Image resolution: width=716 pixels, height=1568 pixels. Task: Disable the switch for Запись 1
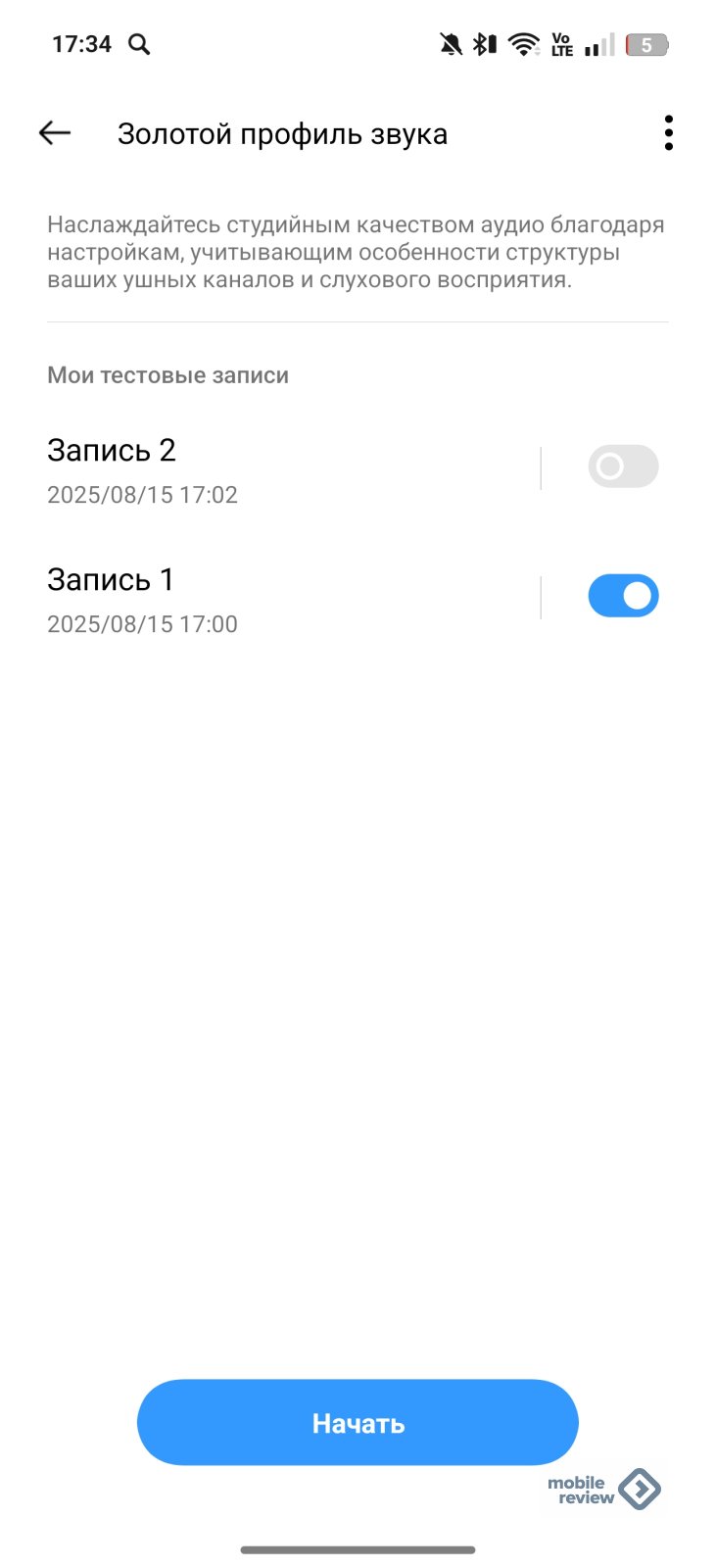point(623,596)
